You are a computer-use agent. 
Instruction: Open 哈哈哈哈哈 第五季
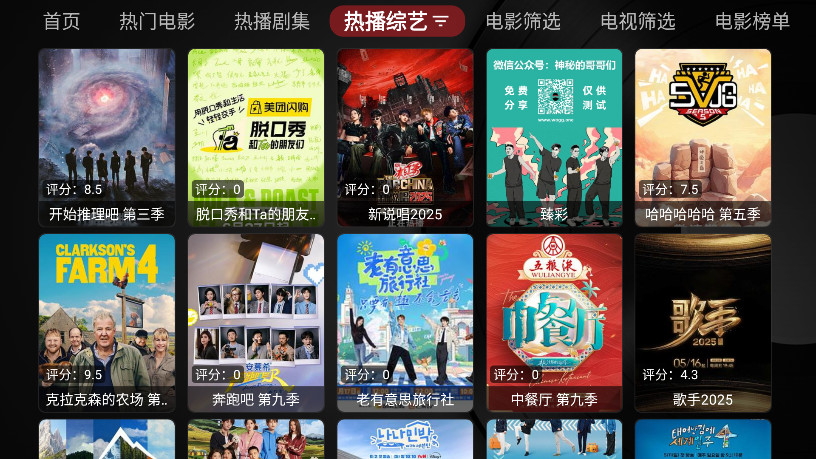[x=703, y=137]
